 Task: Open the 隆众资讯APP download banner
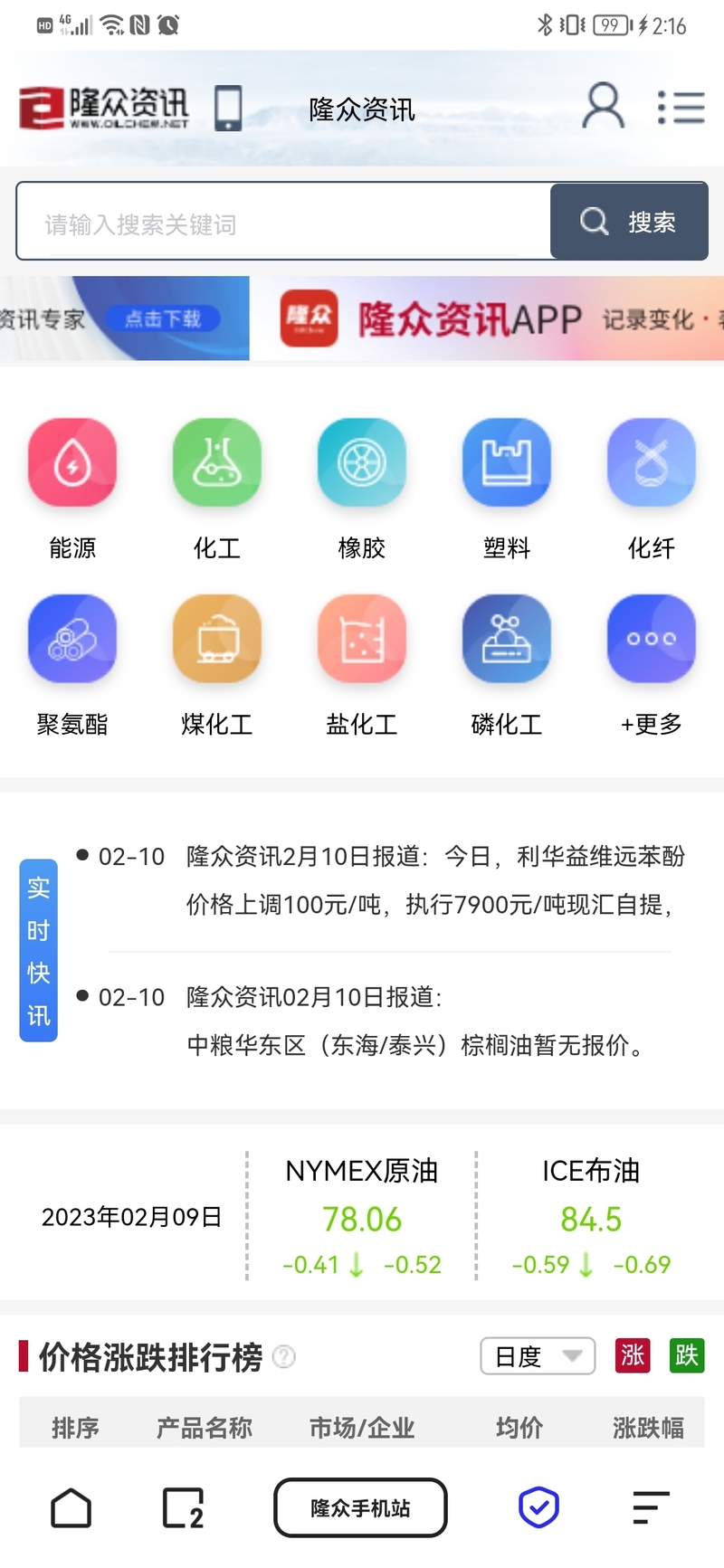487,318
